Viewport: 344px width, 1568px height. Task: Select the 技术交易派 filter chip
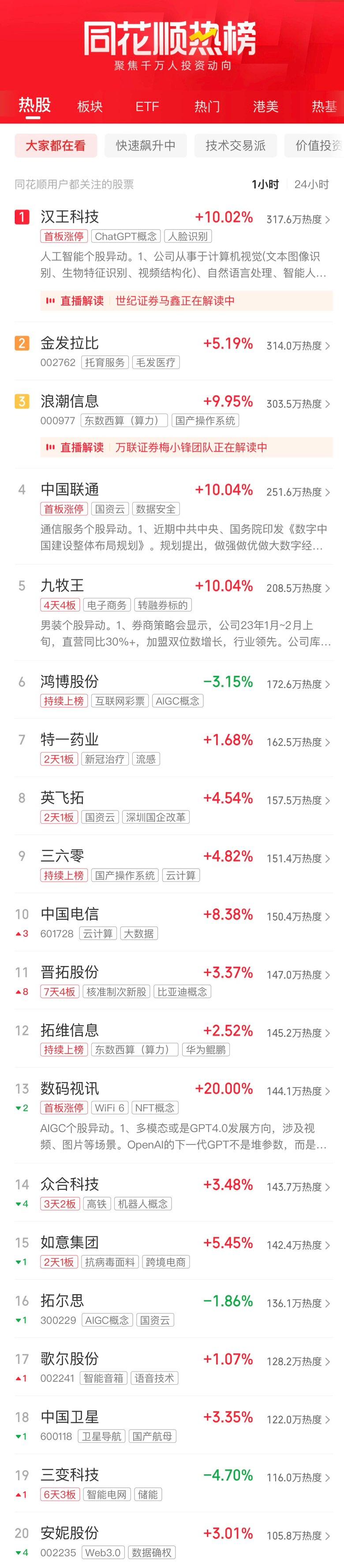point(235,145)
